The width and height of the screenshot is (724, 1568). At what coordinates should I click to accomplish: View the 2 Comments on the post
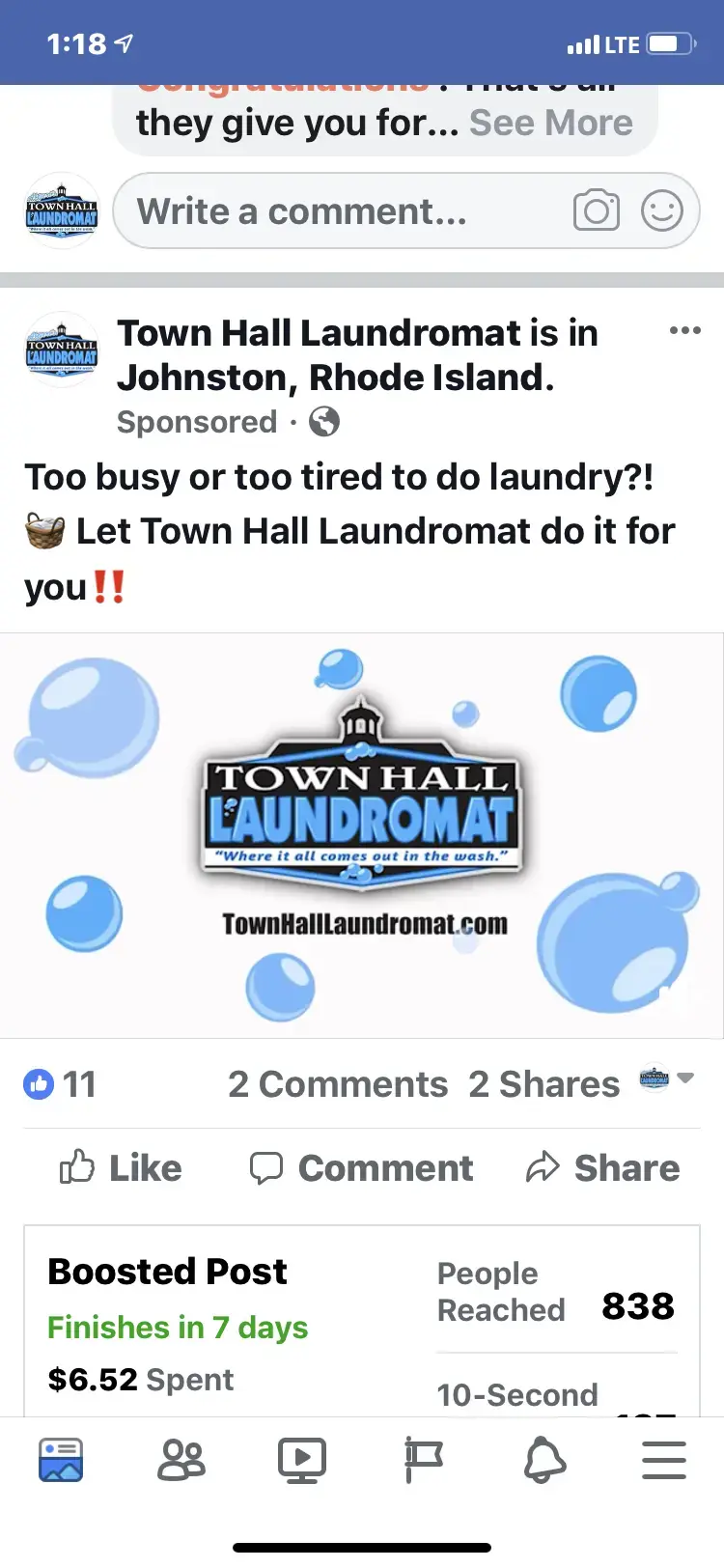point(338,1084)
